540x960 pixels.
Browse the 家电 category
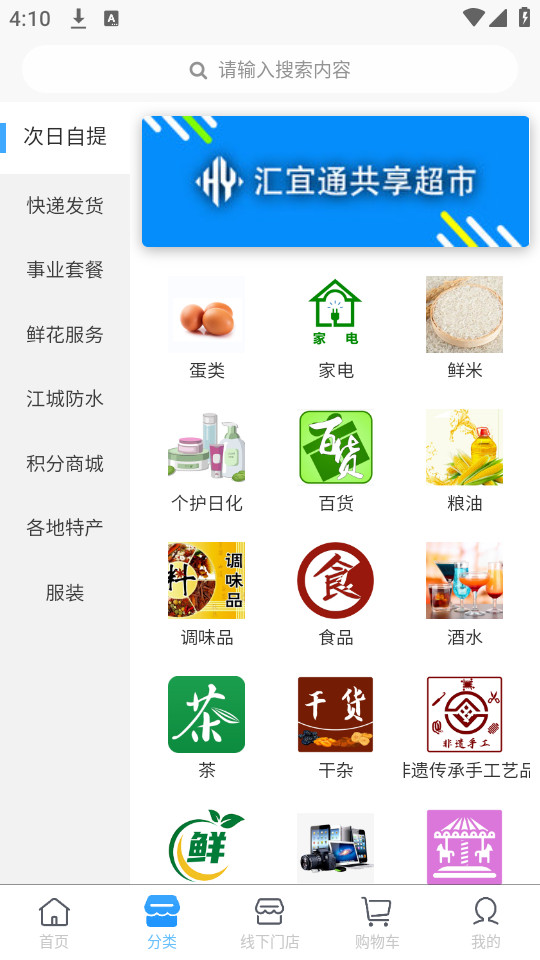click(336, 329)
